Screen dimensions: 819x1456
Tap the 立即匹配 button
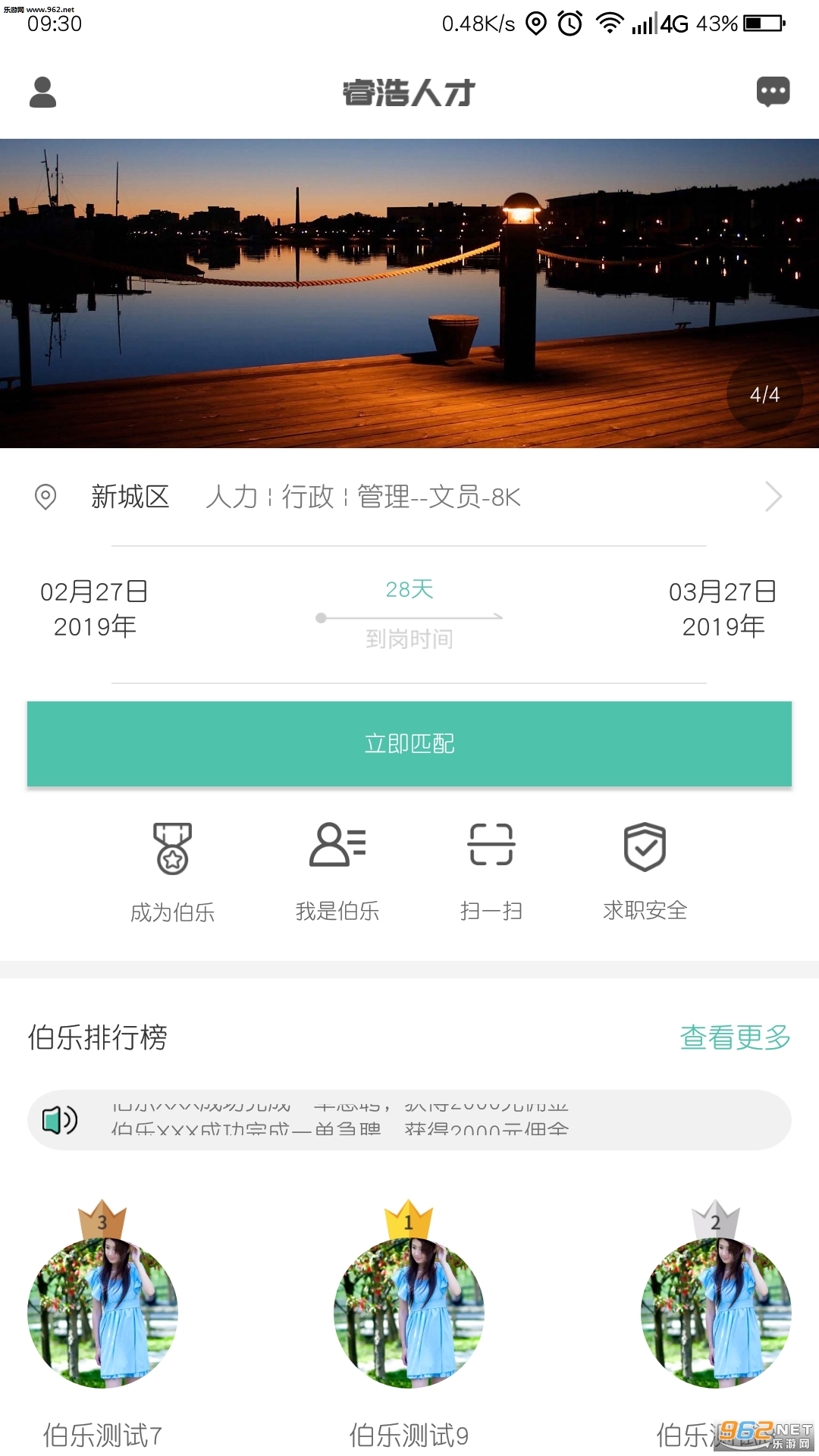click(409, 743)
